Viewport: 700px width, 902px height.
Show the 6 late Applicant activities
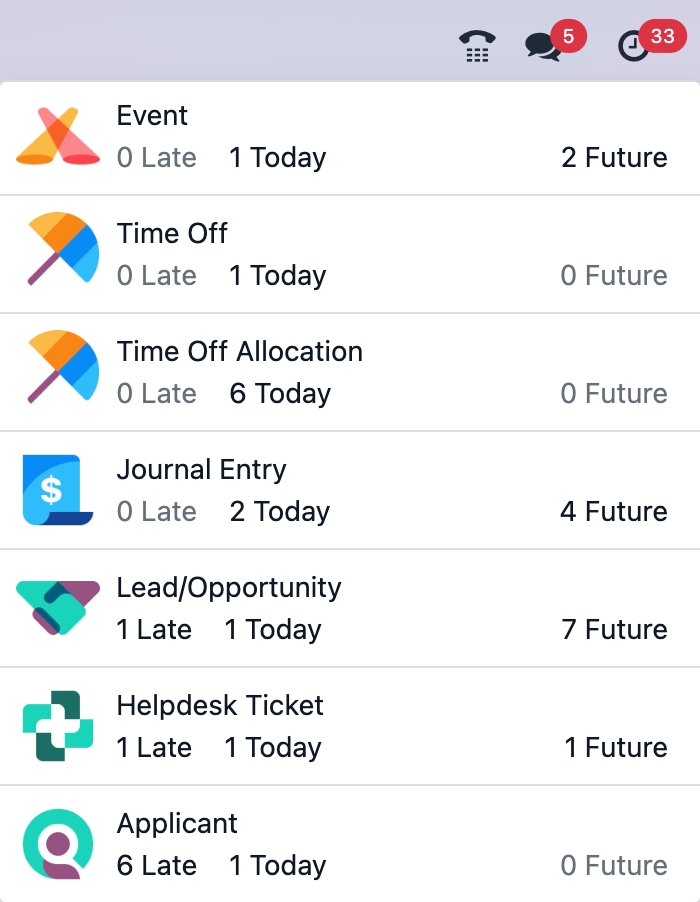click(x=156, y=866)
